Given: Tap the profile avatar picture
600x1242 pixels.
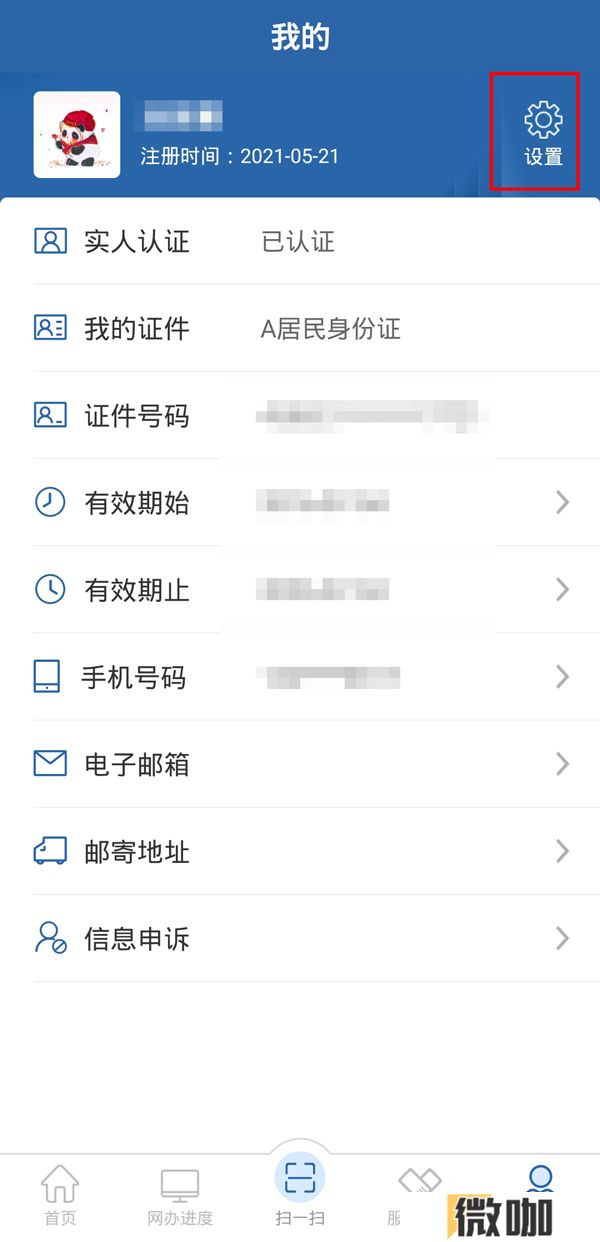Looking at the screenshot, I should 77,135.
